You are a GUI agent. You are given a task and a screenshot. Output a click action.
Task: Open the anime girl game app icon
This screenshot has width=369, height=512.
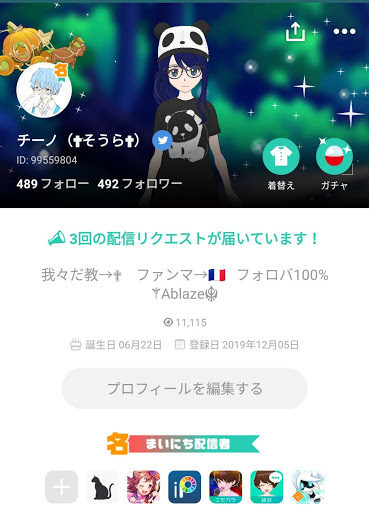(x=144, y=487)
